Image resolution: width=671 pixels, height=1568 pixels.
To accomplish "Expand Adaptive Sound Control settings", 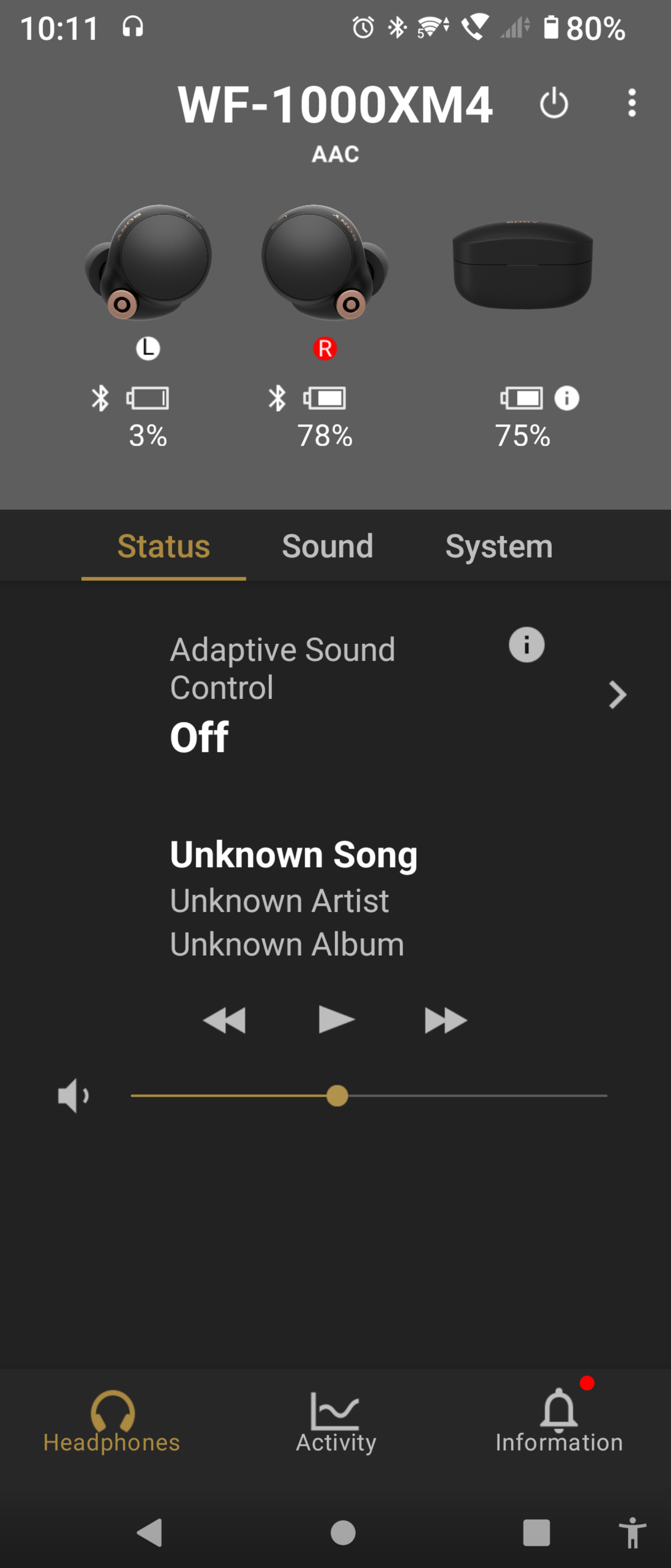I will [617, 694].
